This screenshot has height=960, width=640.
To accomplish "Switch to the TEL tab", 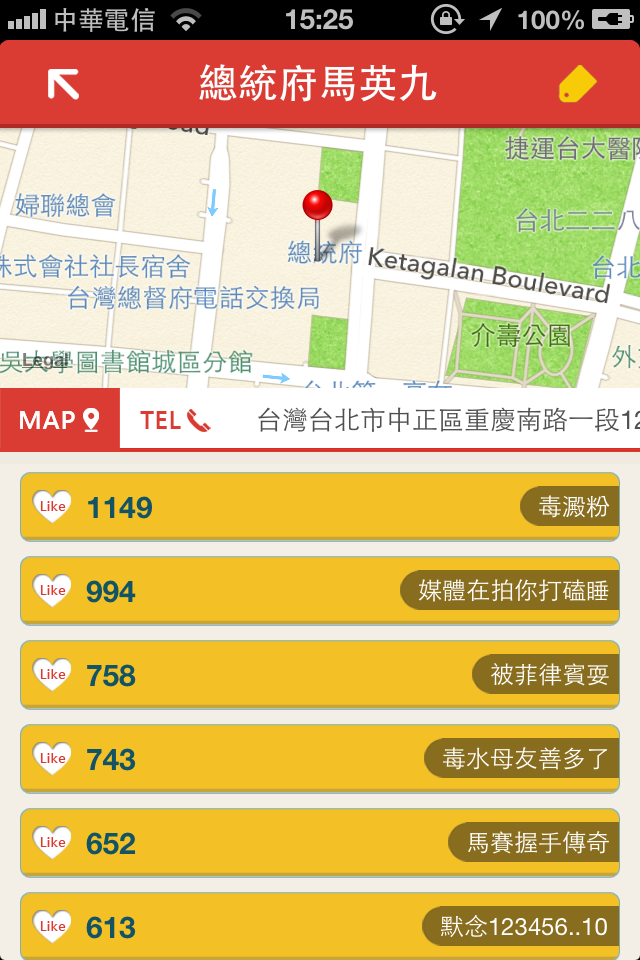I will (x=175, y=420).
